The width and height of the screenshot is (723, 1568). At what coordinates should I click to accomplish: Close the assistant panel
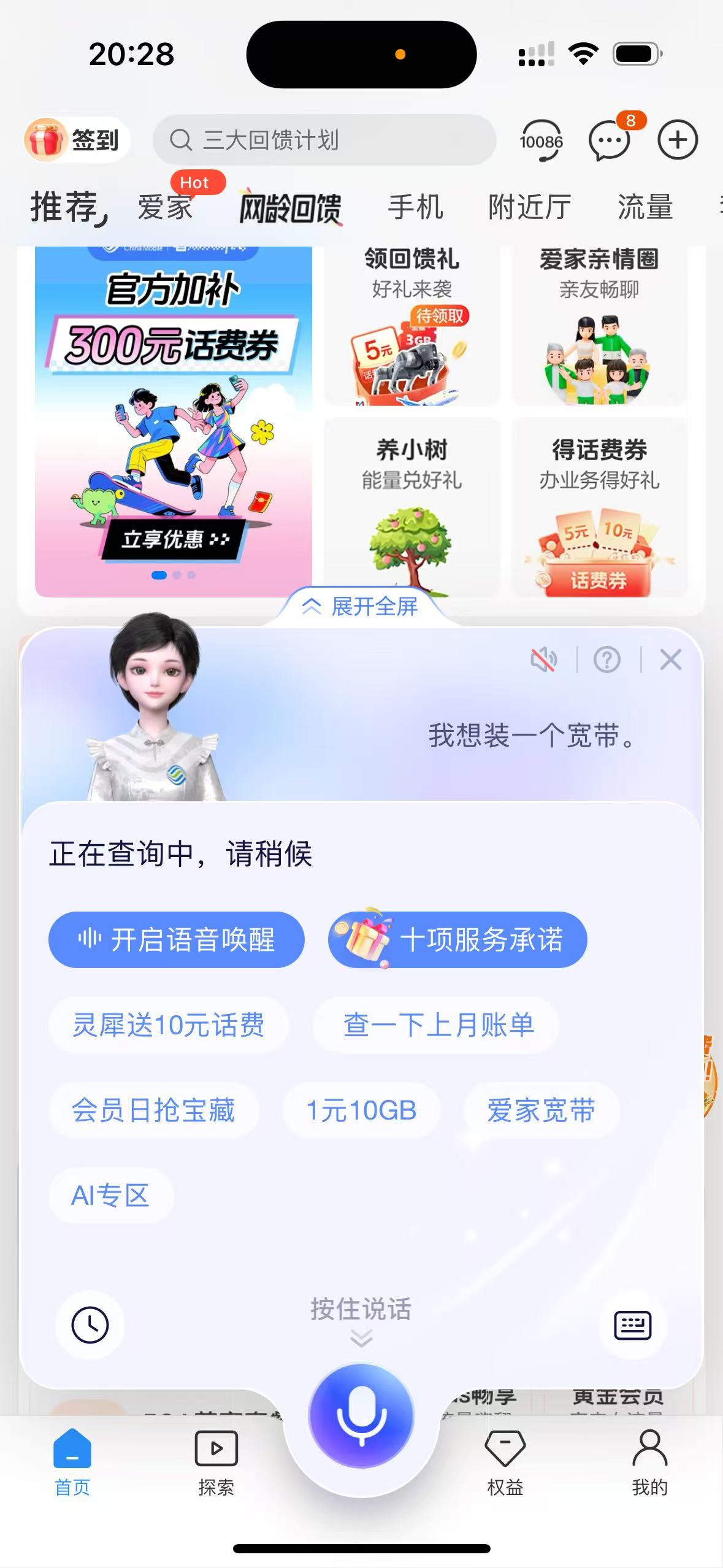(x=670, y=660)
